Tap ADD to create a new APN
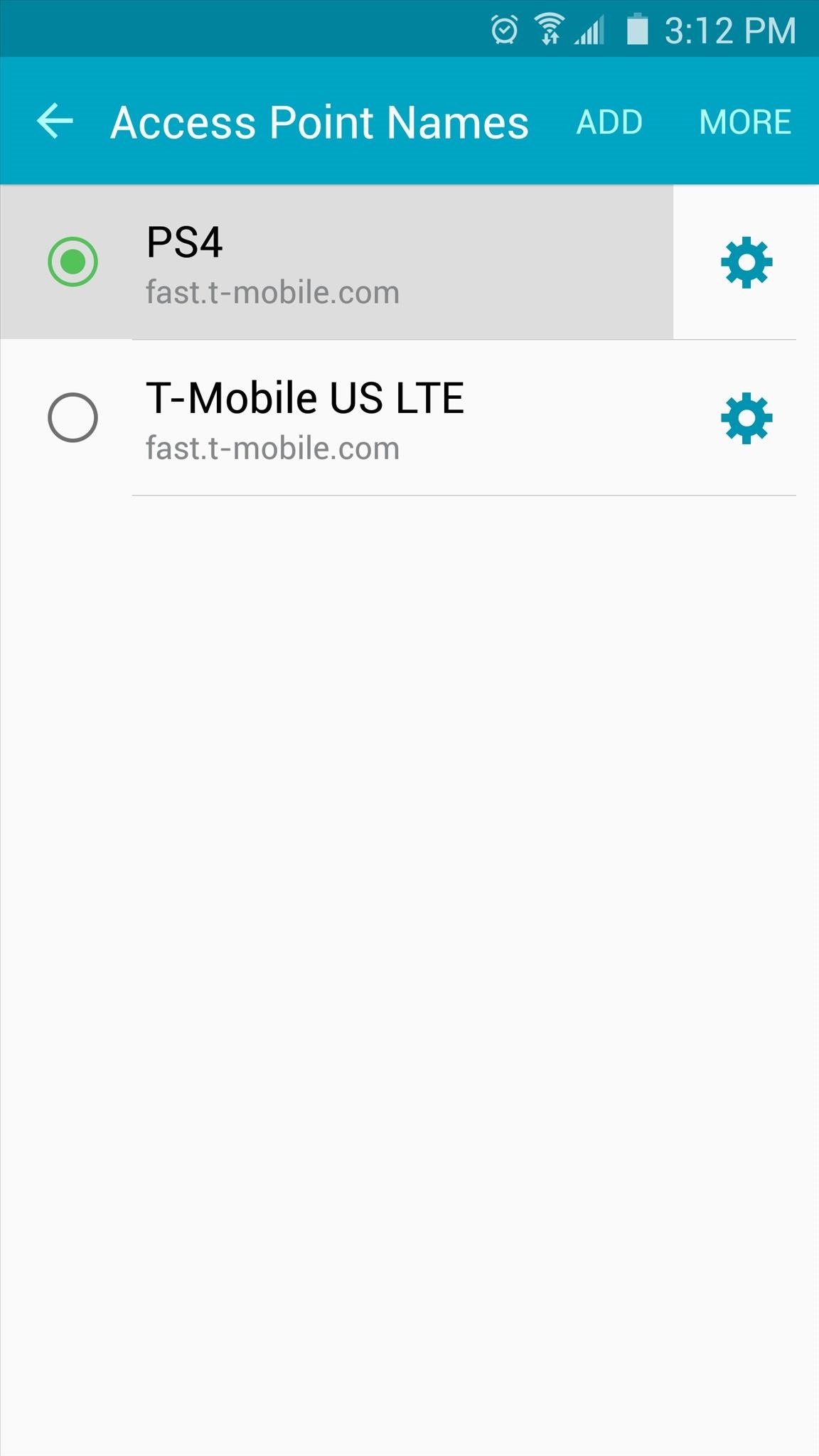Viewport: 819px width, 1456px height. click(609, 122)
